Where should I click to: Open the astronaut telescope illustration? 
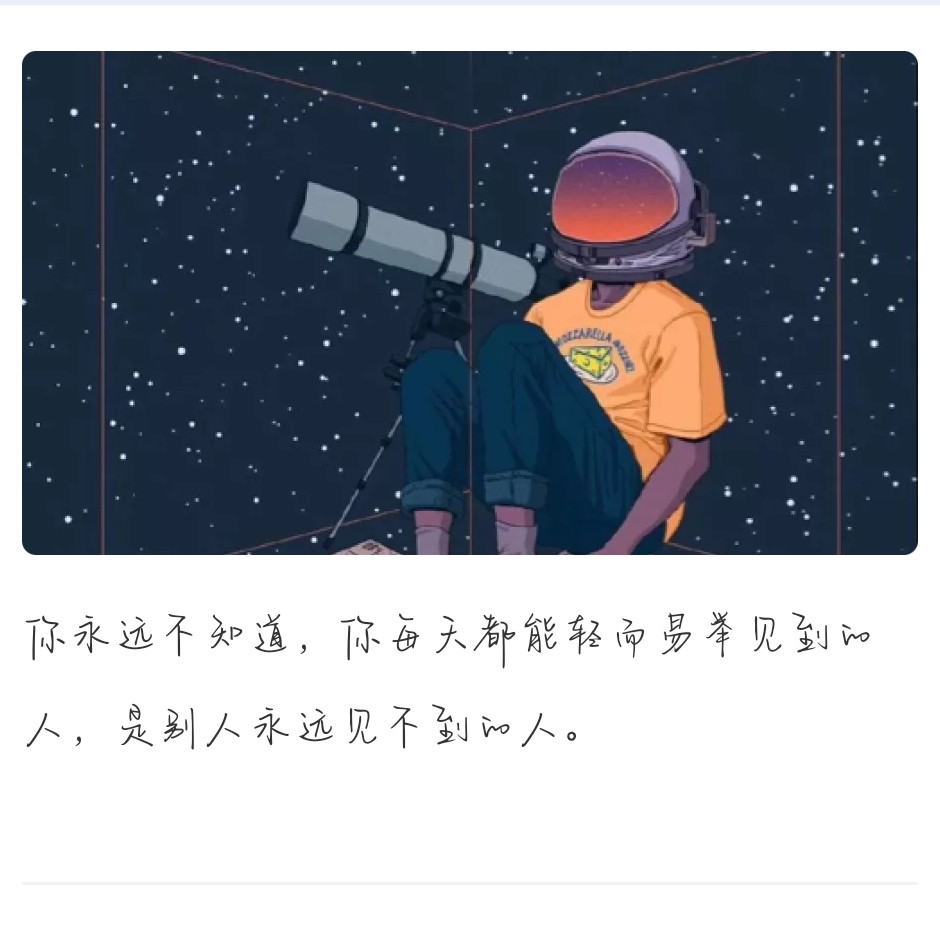pos(469,303)
